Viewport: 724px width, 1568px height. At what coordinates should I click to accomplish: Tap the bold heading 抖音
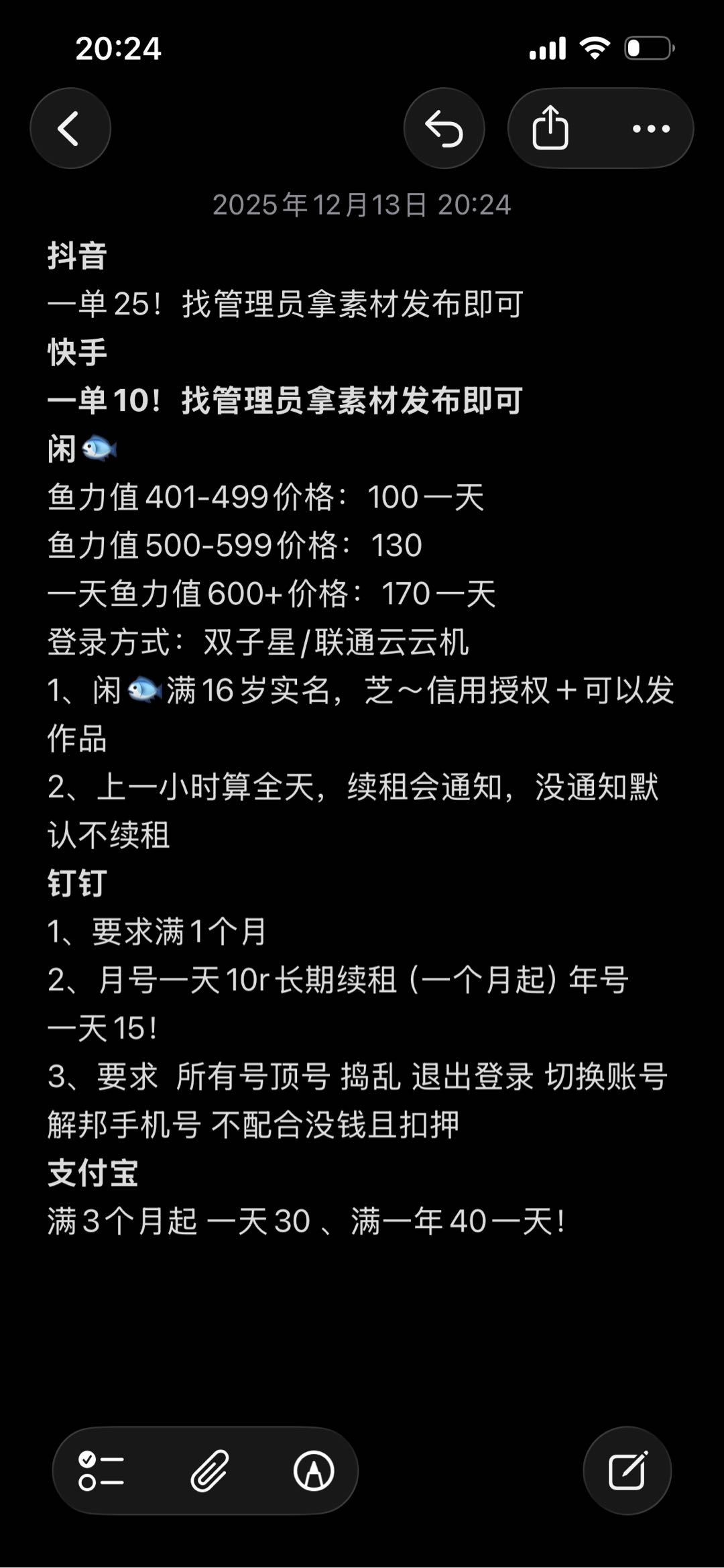point(77,257)
